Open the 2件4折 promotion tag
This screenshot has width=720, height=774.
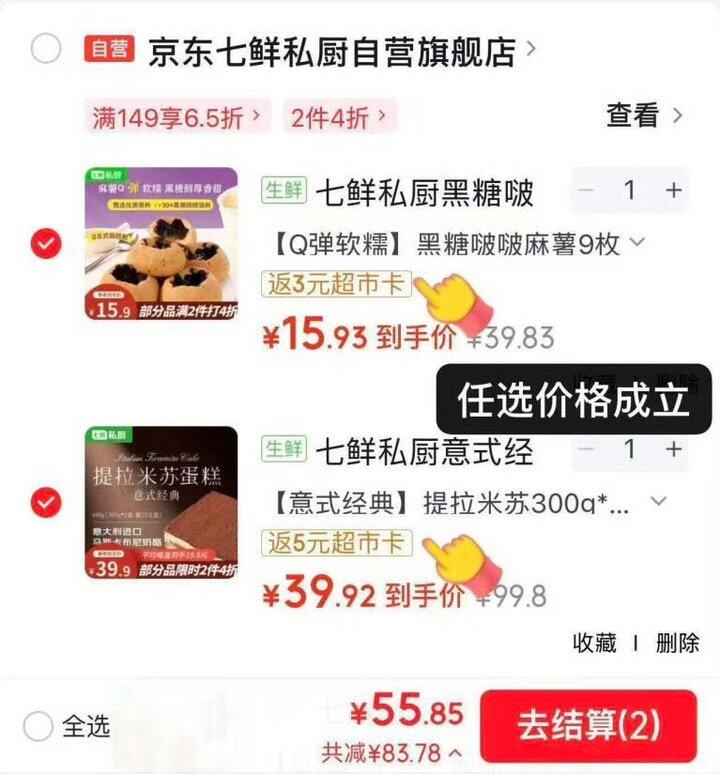tap(339, 117)
